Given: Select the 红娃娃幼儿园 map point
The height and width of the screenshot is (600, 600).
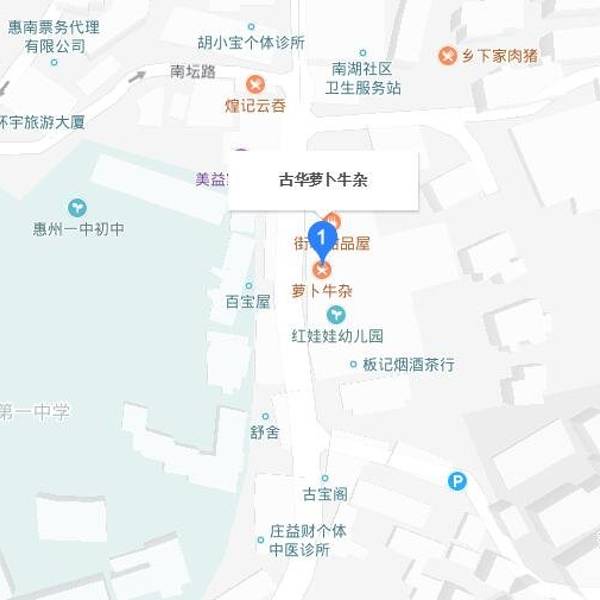Looking at the screenshot, I should [x=337, y=315].
